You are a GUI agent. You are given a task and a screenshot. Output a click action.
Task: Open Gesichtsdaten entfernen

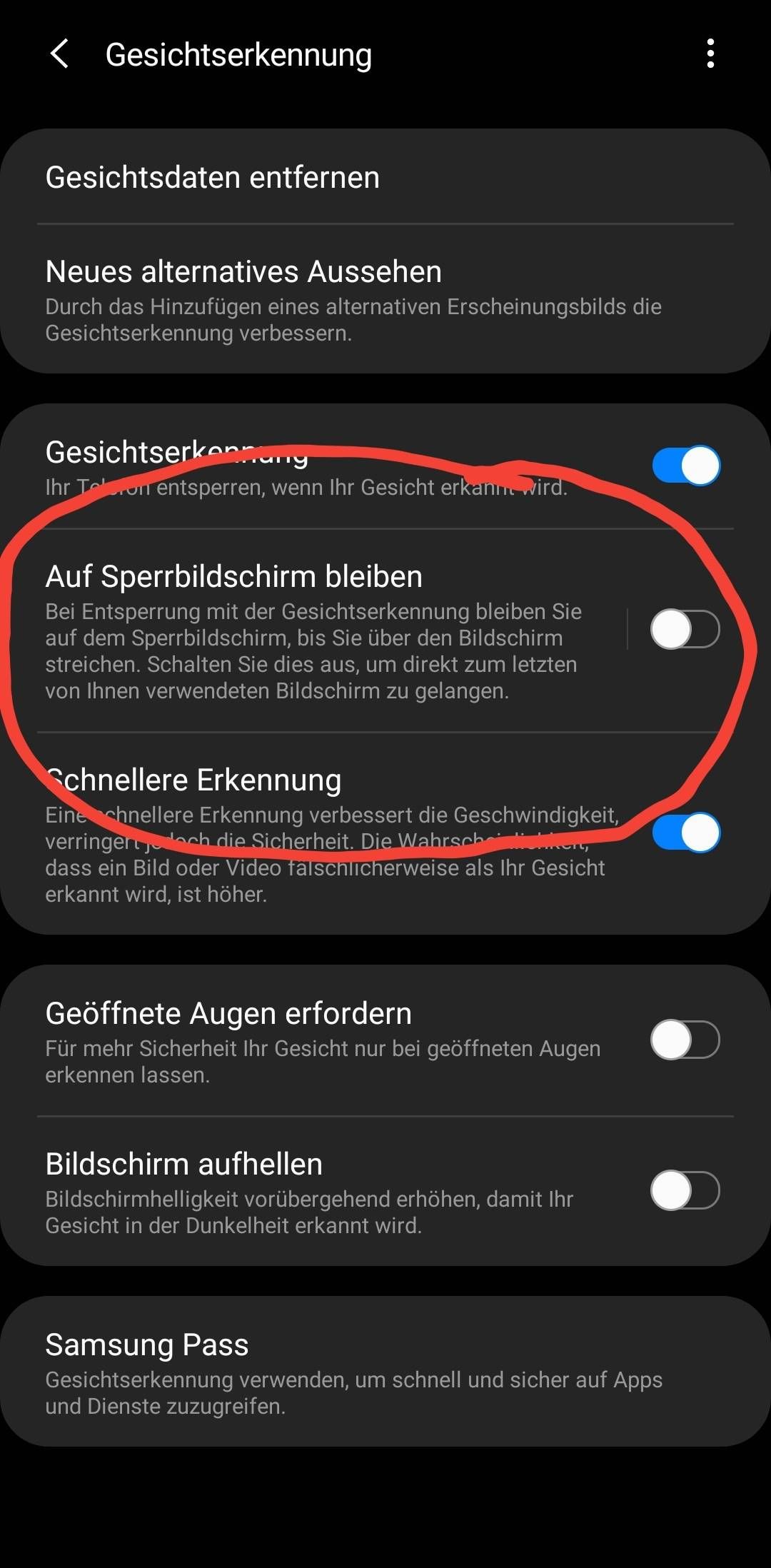(213, 177)
